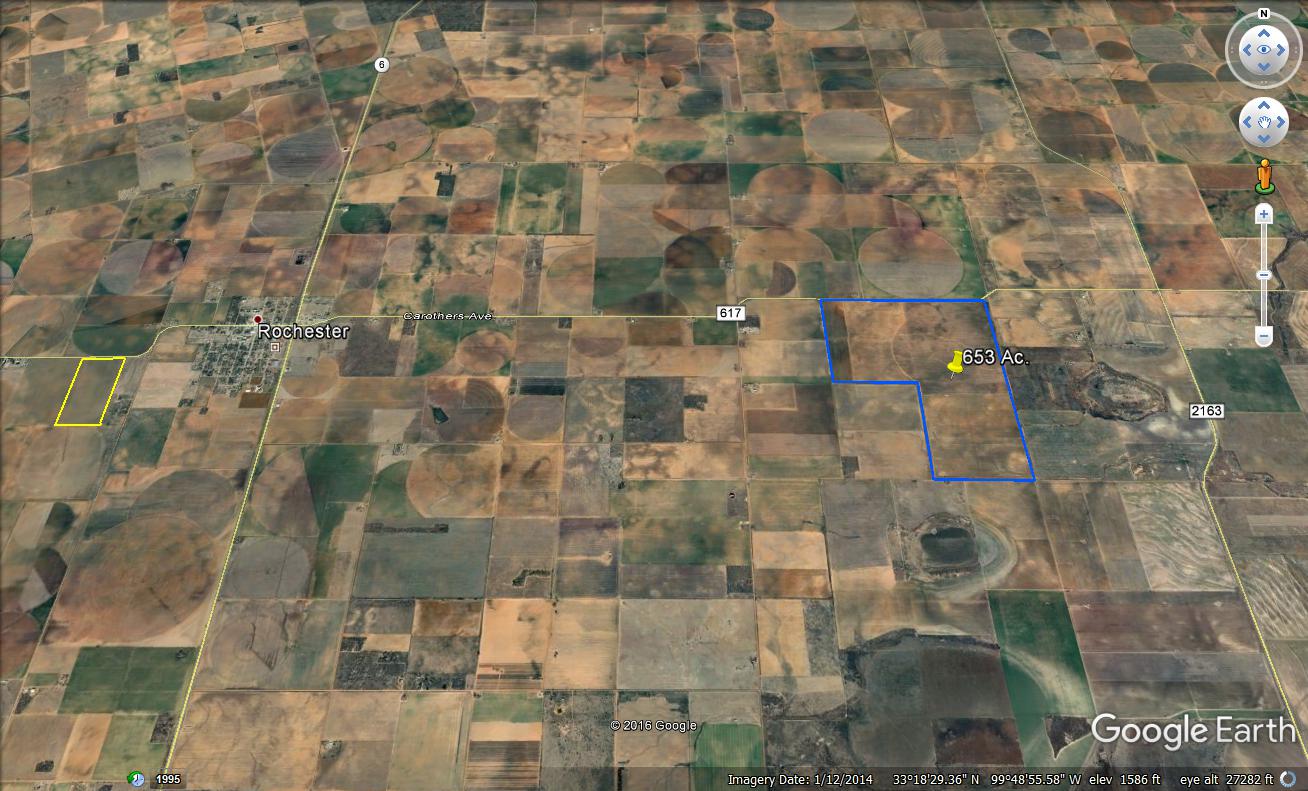The width and height of the screenshot is (1308, 791).
Task: Open historical imagery for 1995
Action: click(x=168, y=779)
